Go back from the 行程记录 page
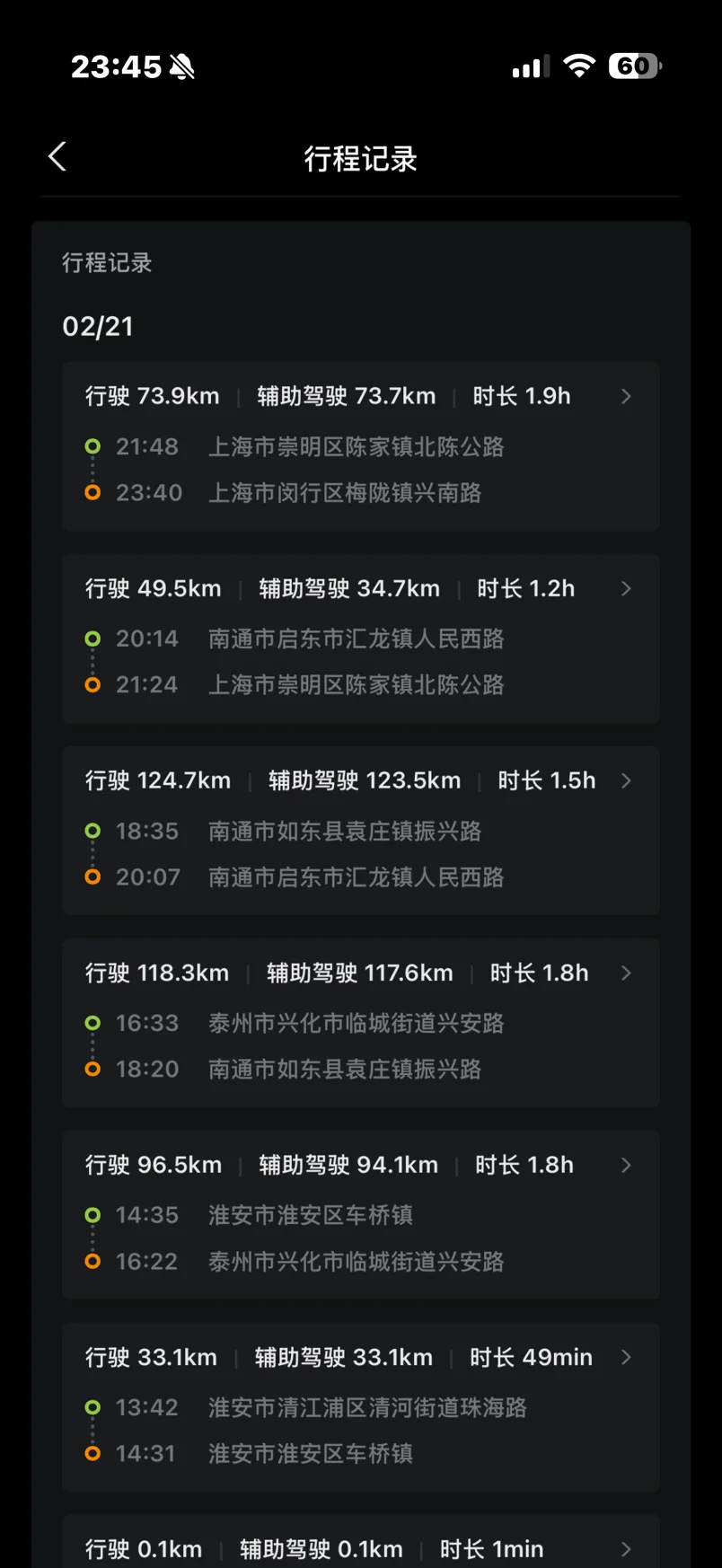The width and height of the screenshot is (722, 1568). [57, 157]
